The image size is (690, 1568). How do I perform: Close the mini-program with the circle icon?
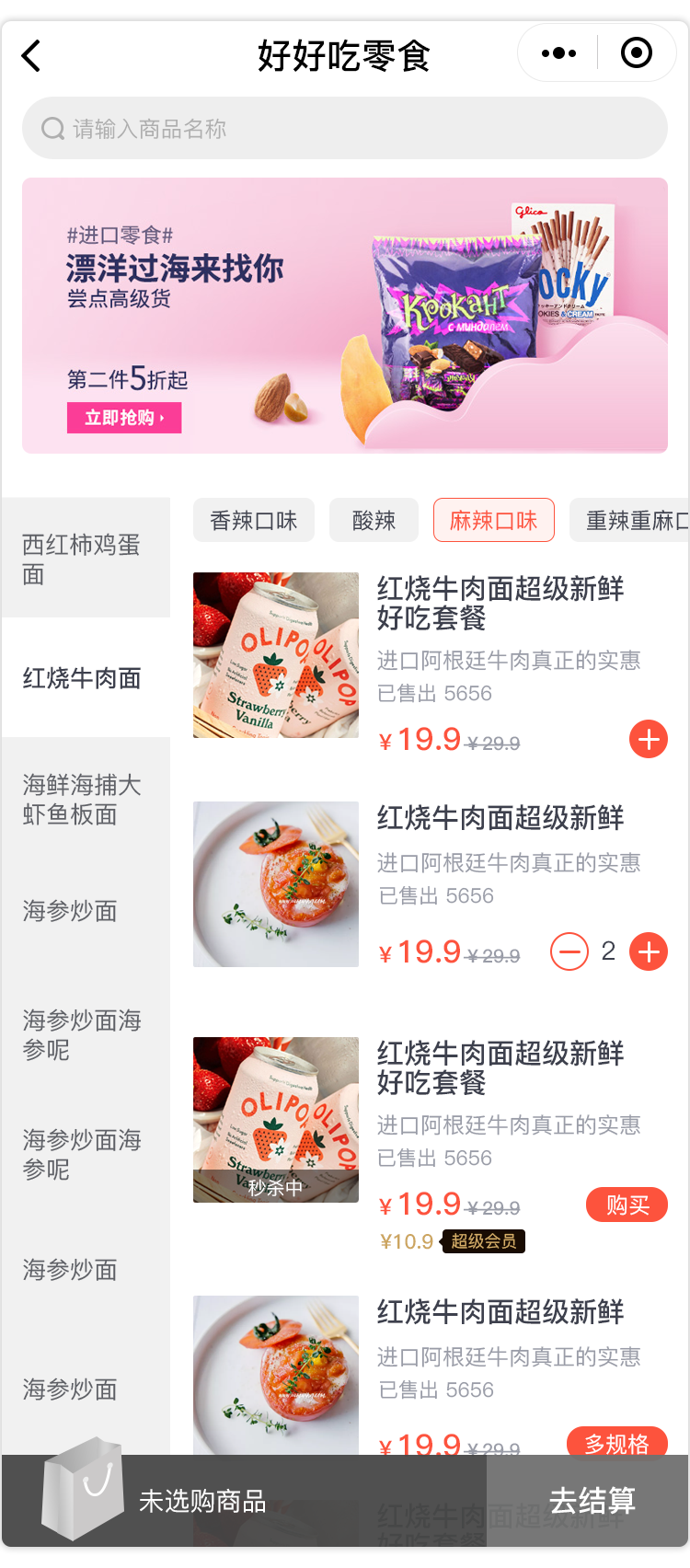636,53
